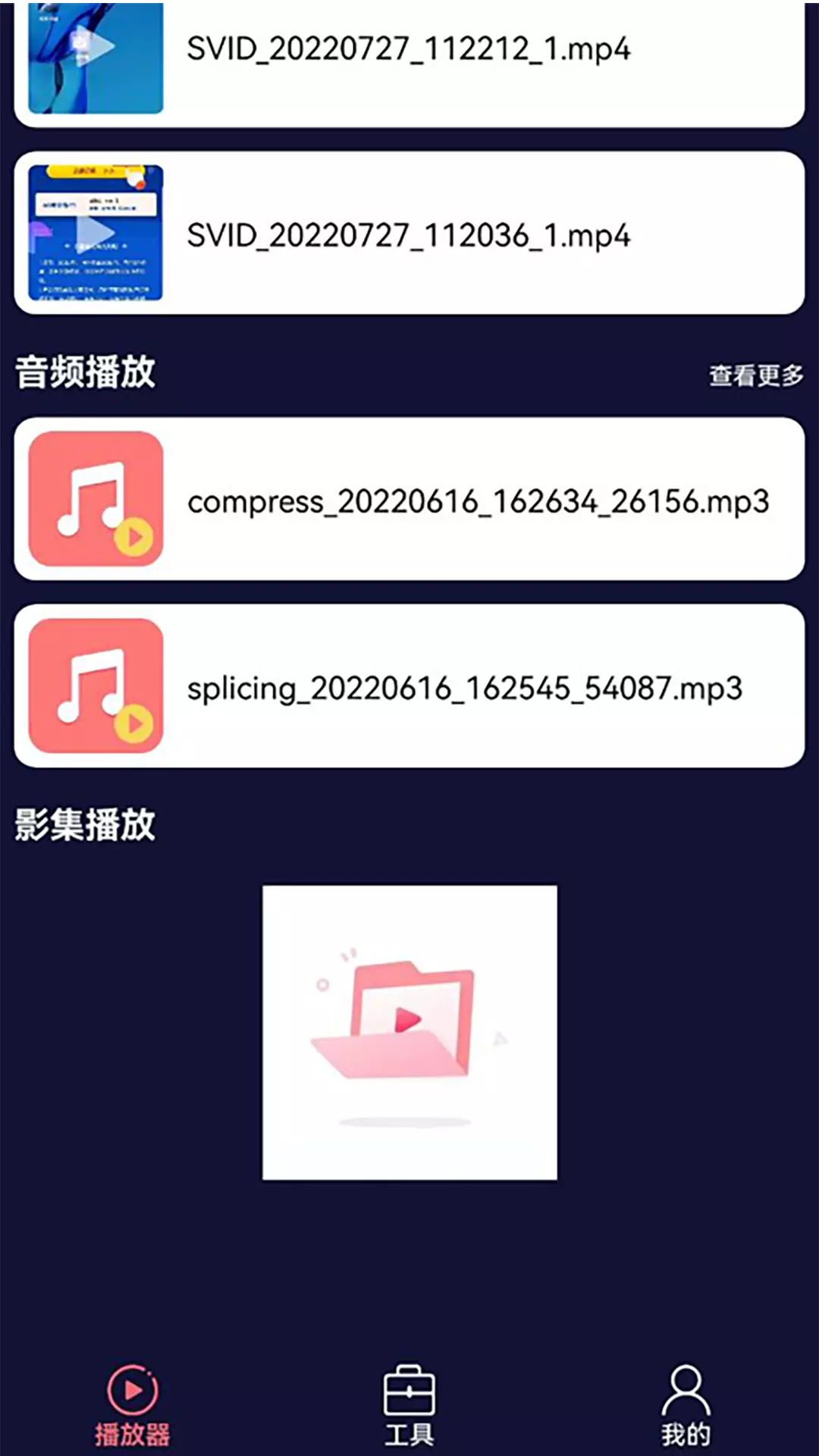Screen dimensions: 819x1456
Task: Tap 查看更多 next to 音频播放
Action: click(756, 375)
